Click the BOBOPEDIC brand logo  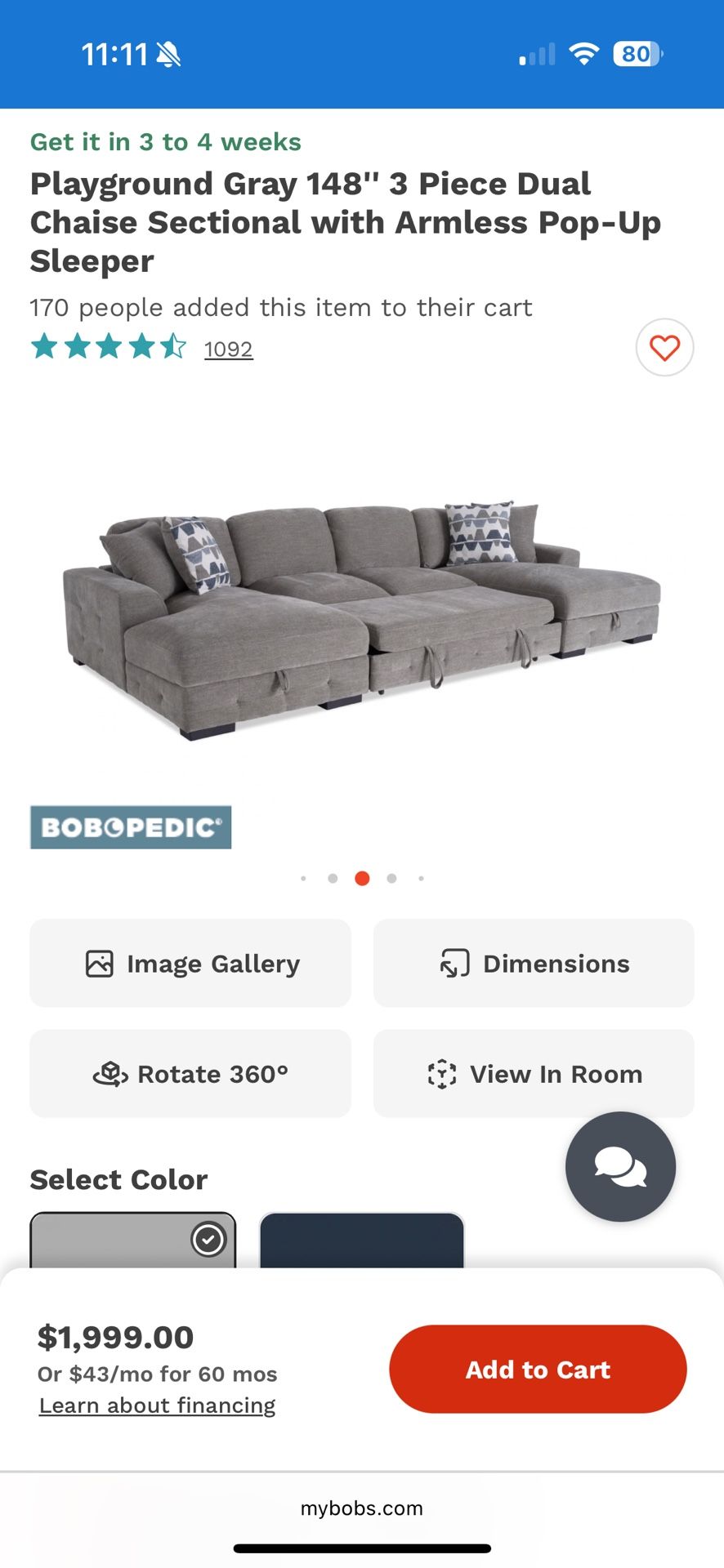click(130, 826)
